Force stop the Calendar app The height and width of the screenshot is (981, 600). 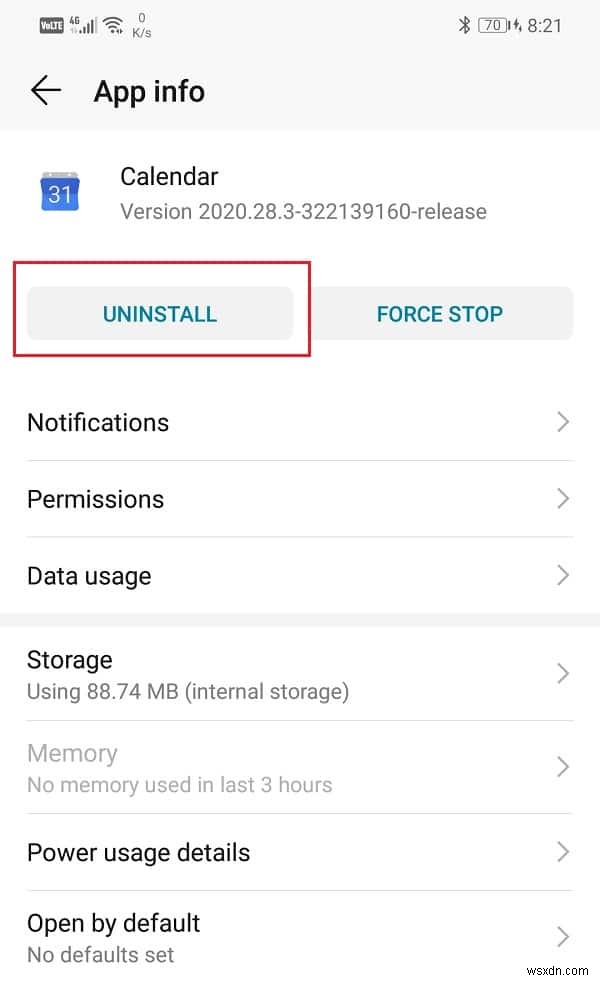pyautogui.click(x=440, y=314)
